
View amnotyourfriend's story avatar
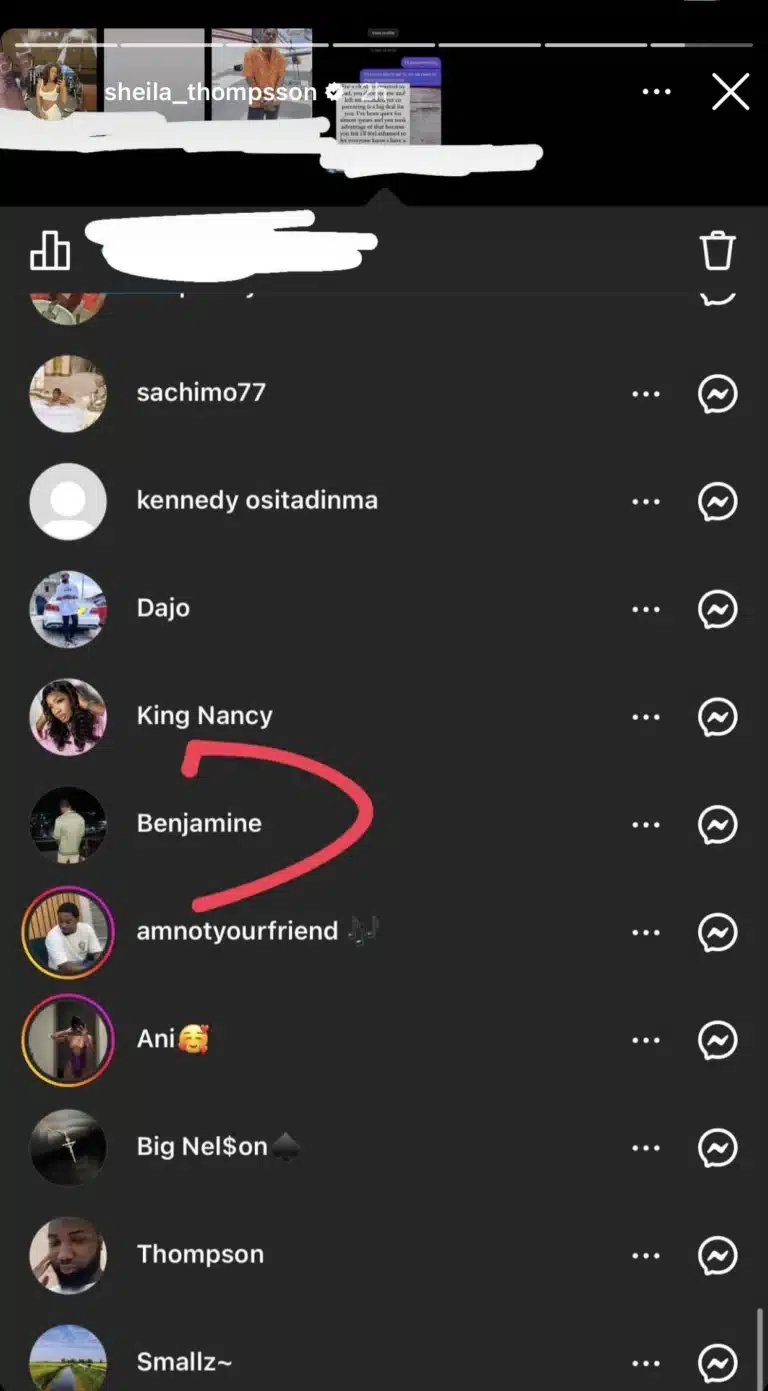coord(68,933)
